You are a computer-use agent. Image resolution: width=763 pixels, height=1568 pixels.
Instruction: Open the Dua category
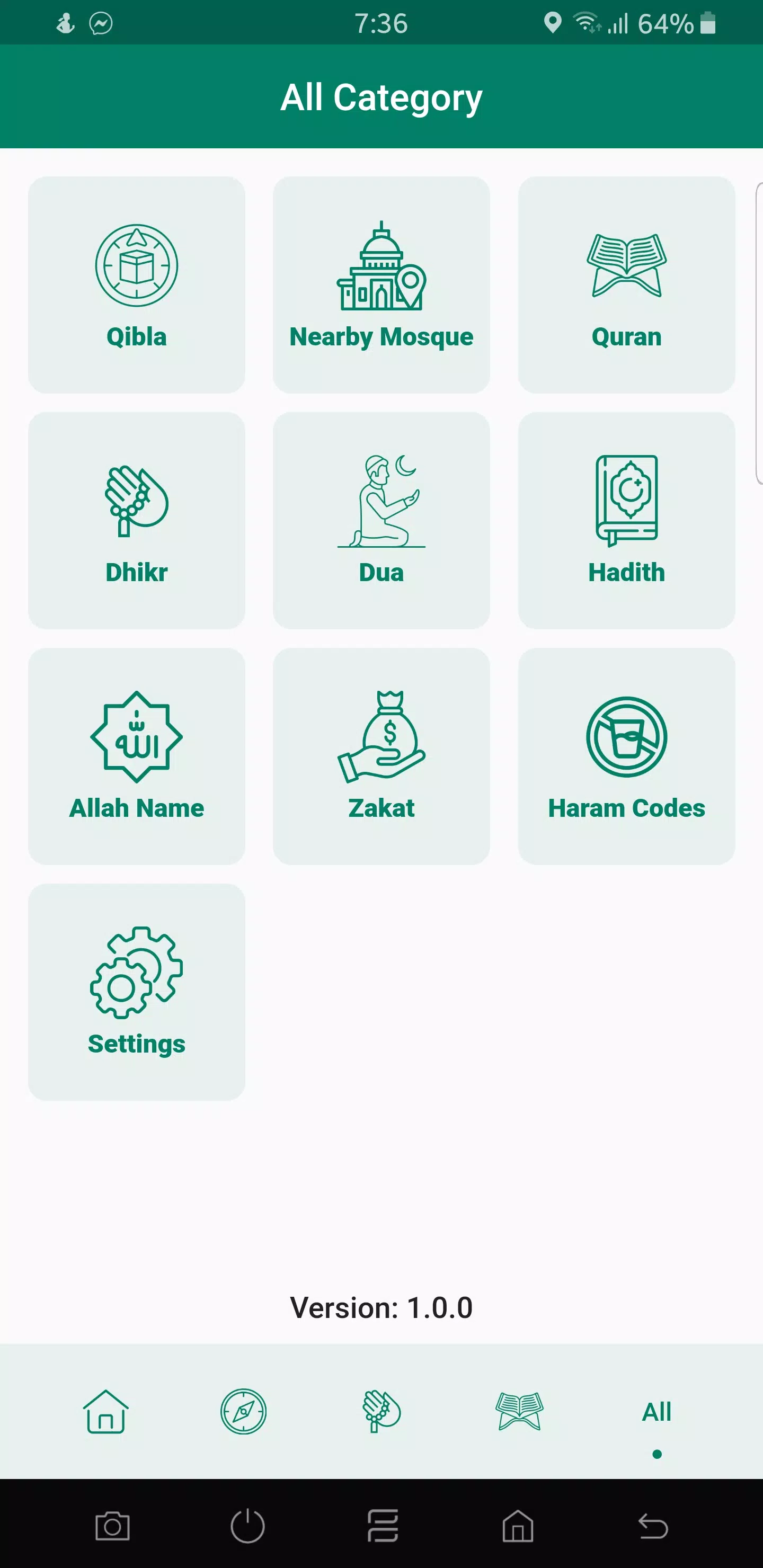[381, 520]
